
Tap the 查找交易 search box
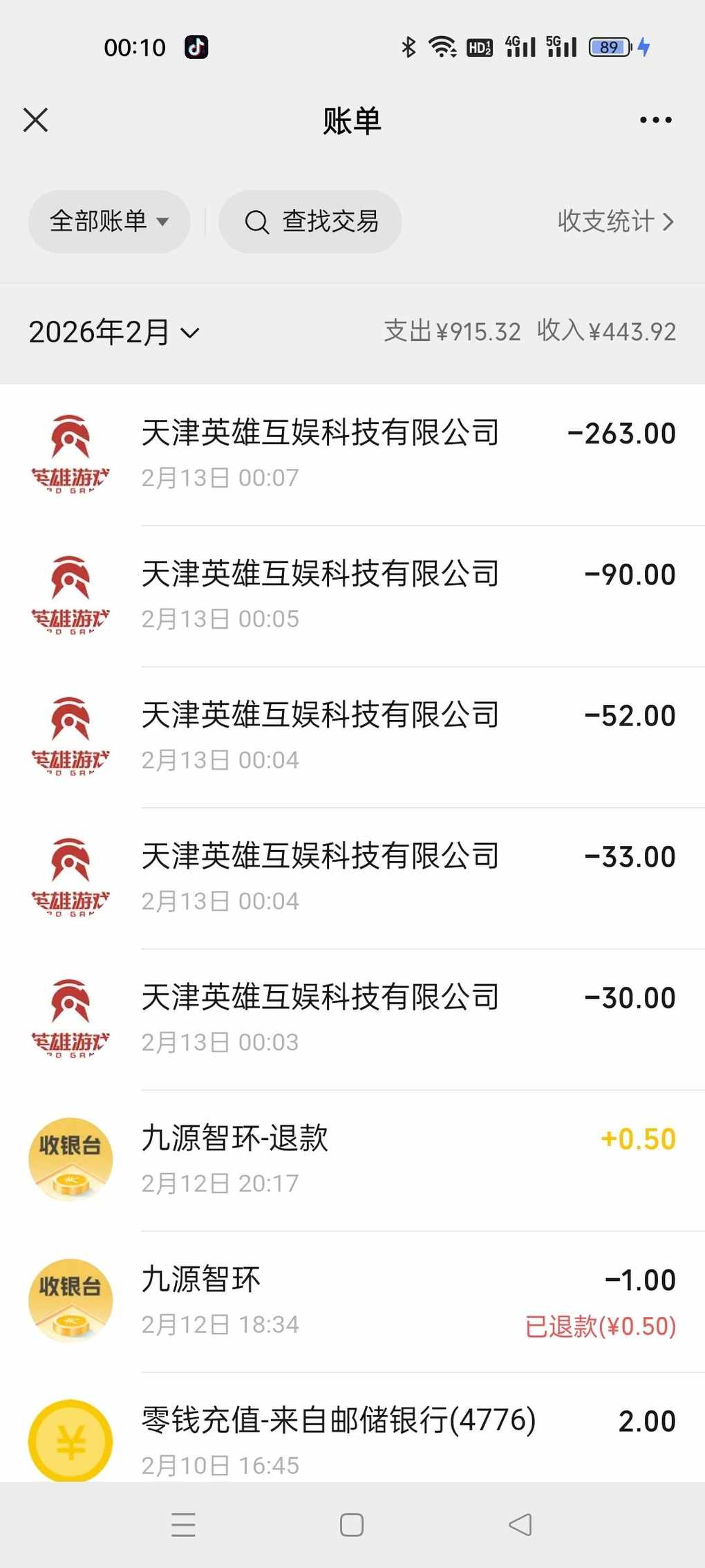tap(310, 221)
